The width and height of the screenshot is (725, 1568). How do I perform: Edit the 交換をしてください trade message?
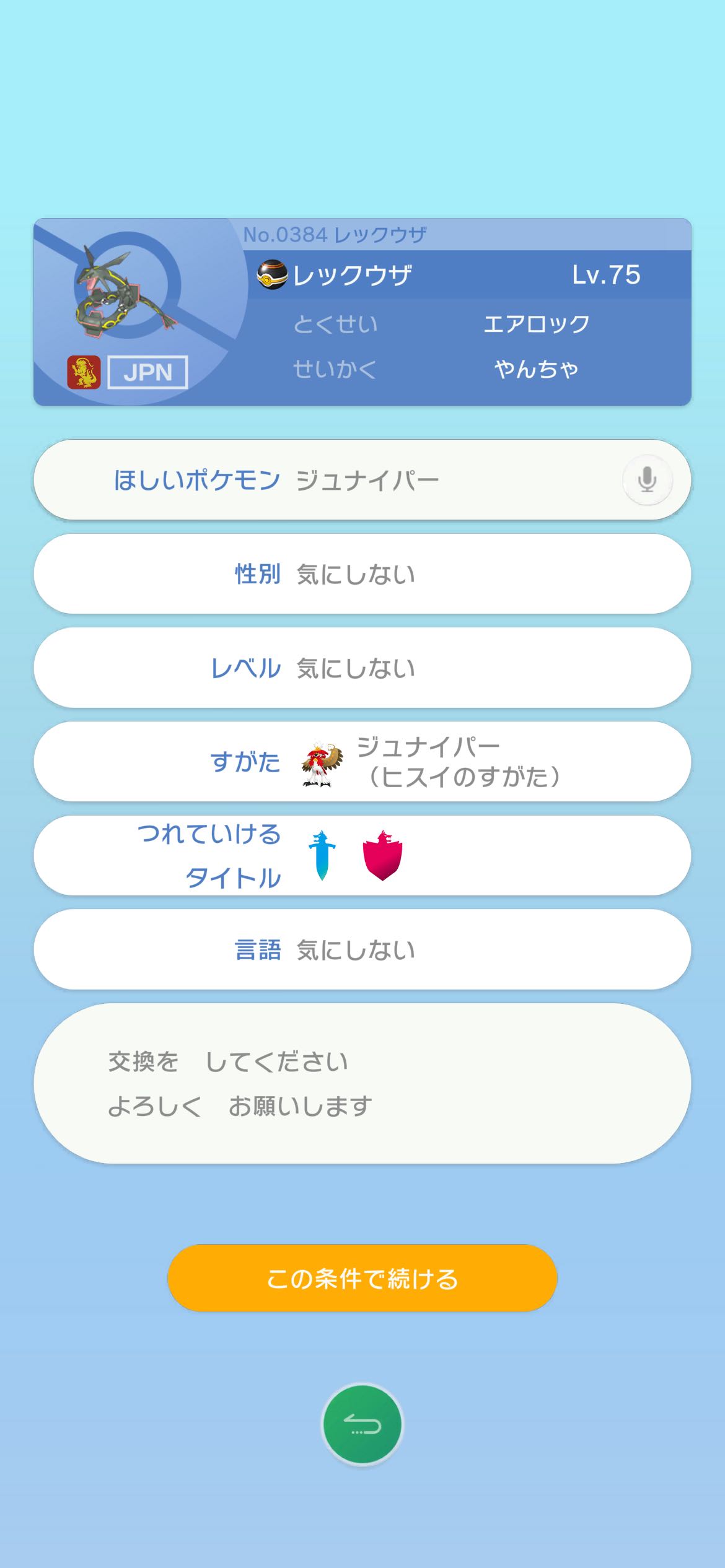(362, 1083)
